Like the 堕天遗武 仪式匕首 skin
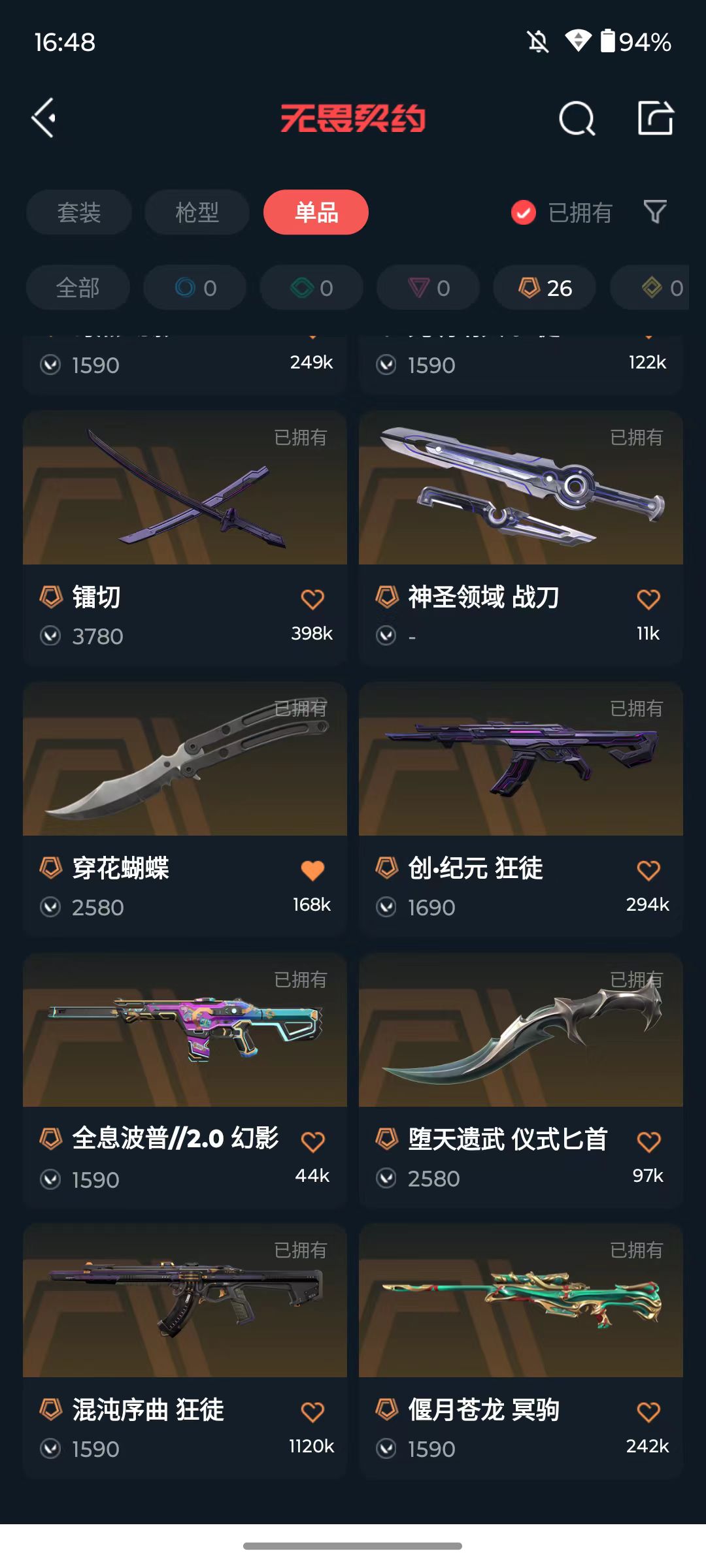Viewport: 706px width, 1568px height. click(648, 1141)
